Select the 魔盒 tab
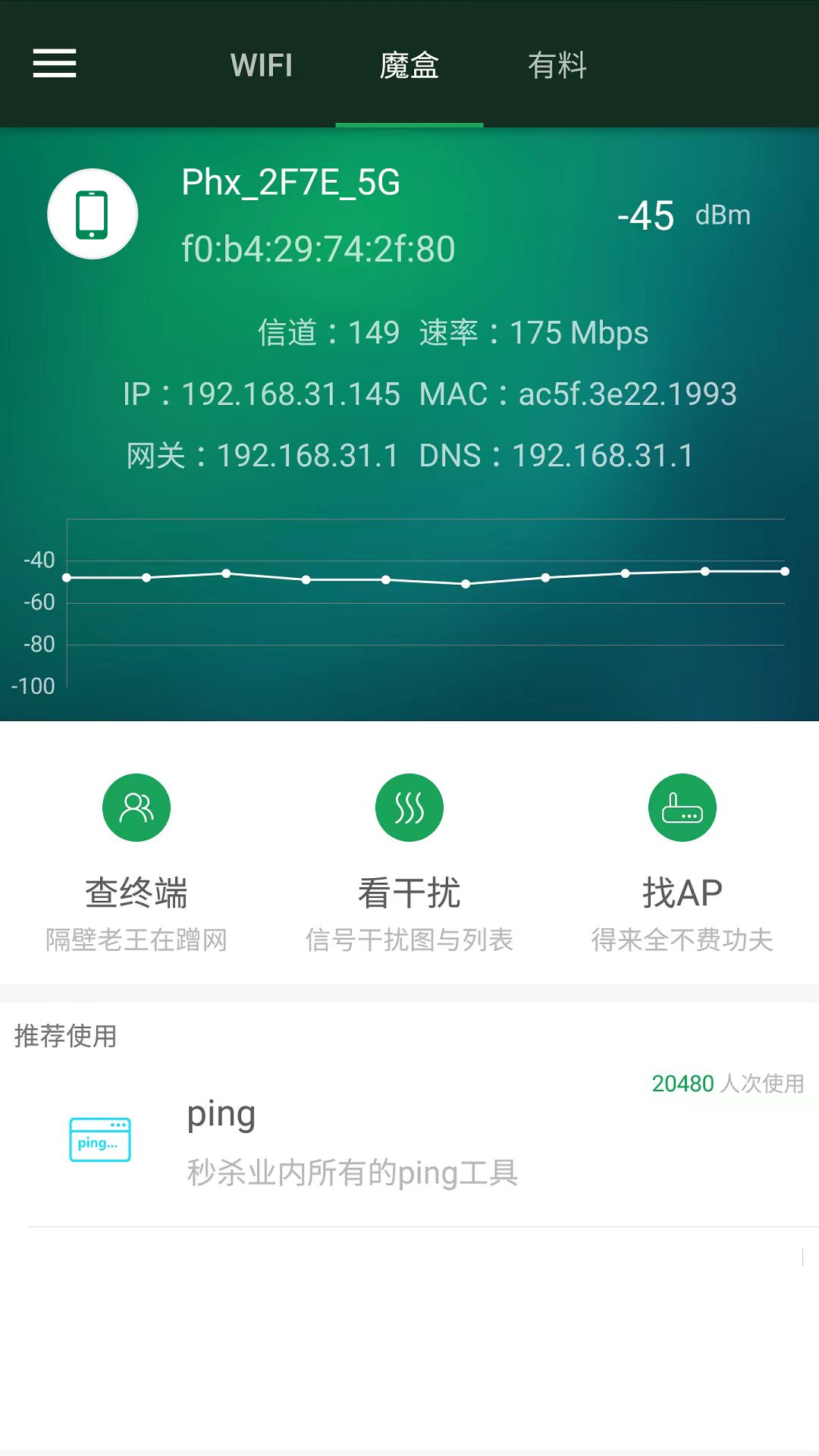Screen dimensions: 819x1456 tap(409, 66)
